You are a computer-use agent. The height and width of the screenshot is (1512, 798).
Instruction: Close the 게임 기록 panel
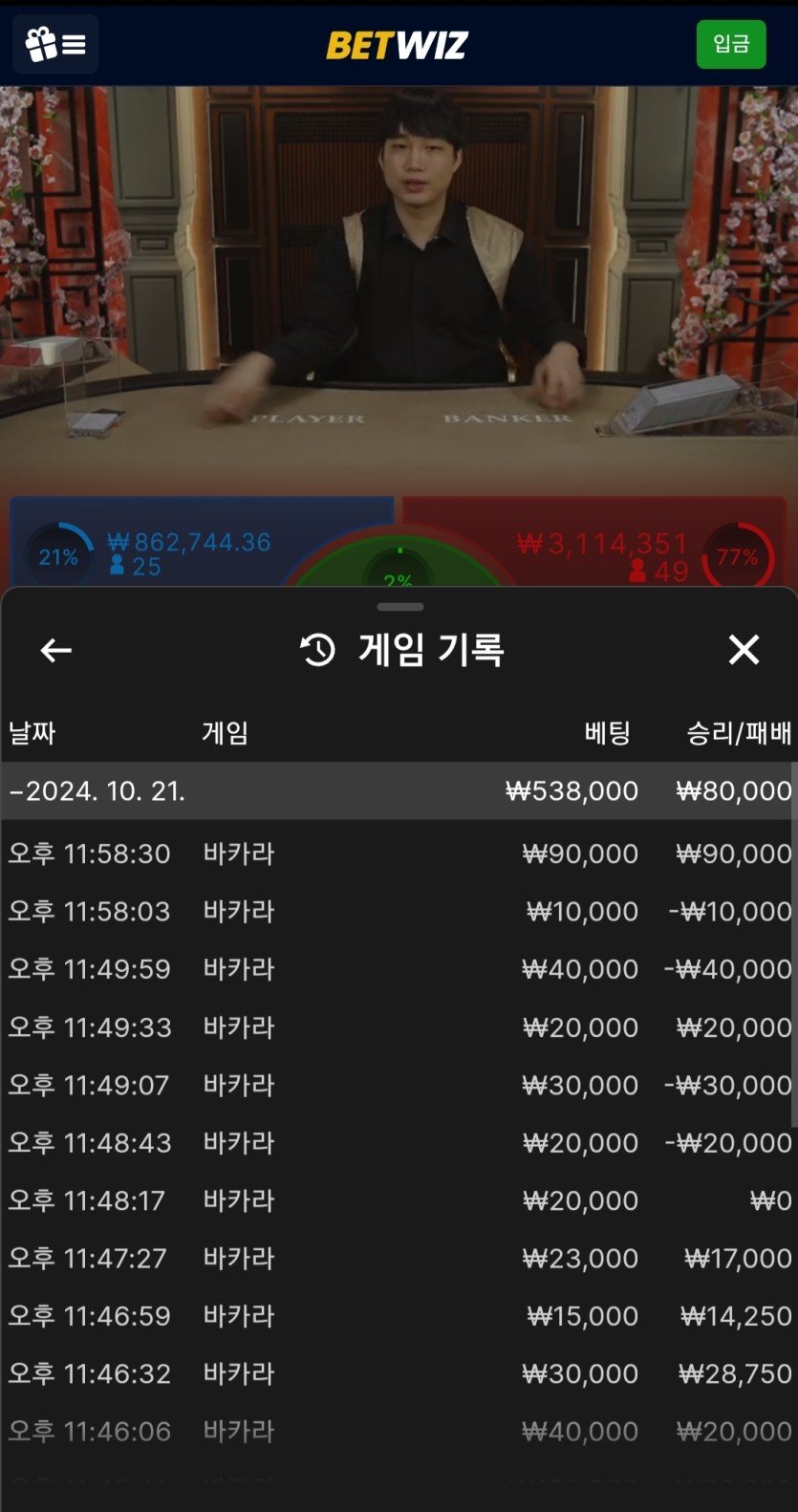coord(743,650)
